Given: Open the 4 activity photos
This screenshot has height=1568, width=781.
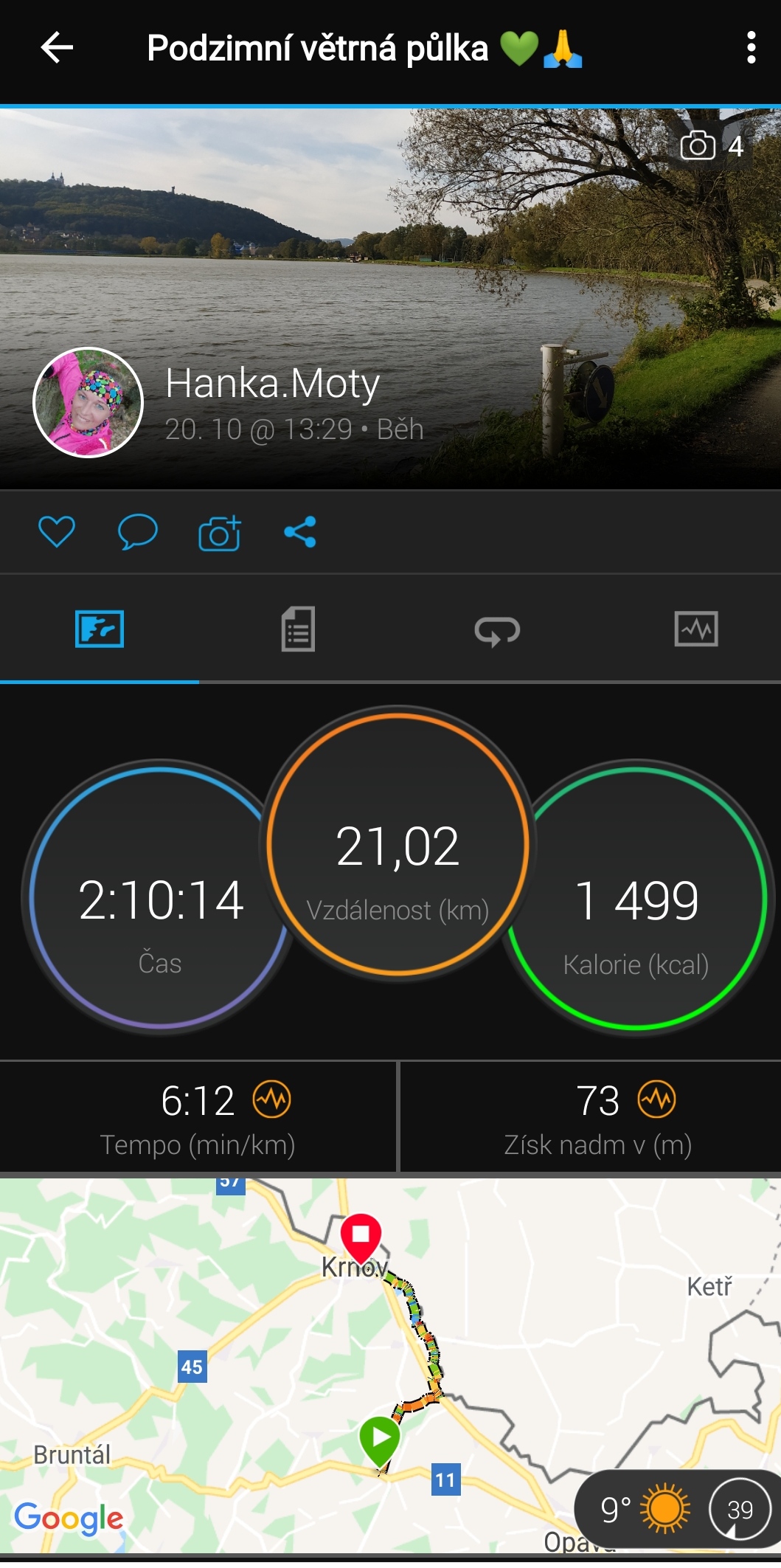Looking at the screenshot, I should [x=712, y=146].
